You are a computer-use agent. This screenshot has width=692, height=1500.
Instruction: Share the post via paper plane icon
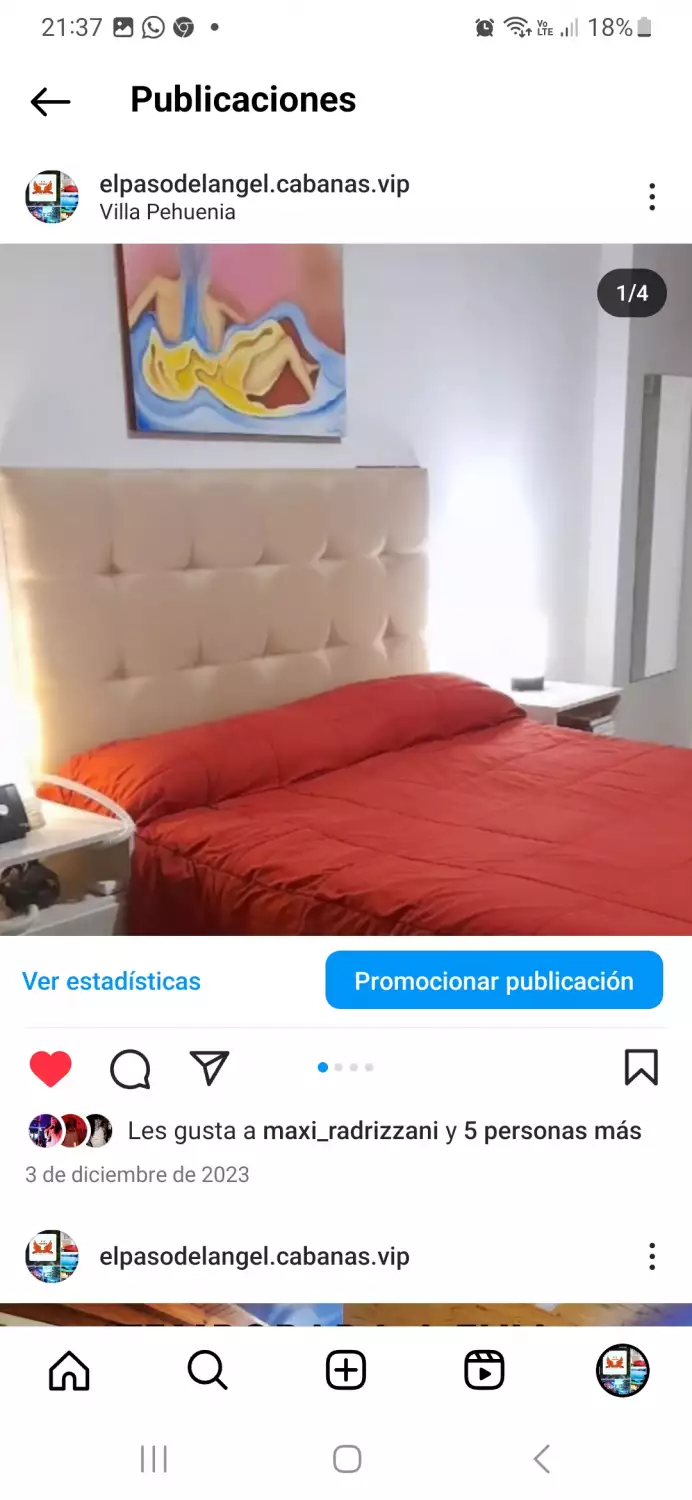(x=210, y=1068)
